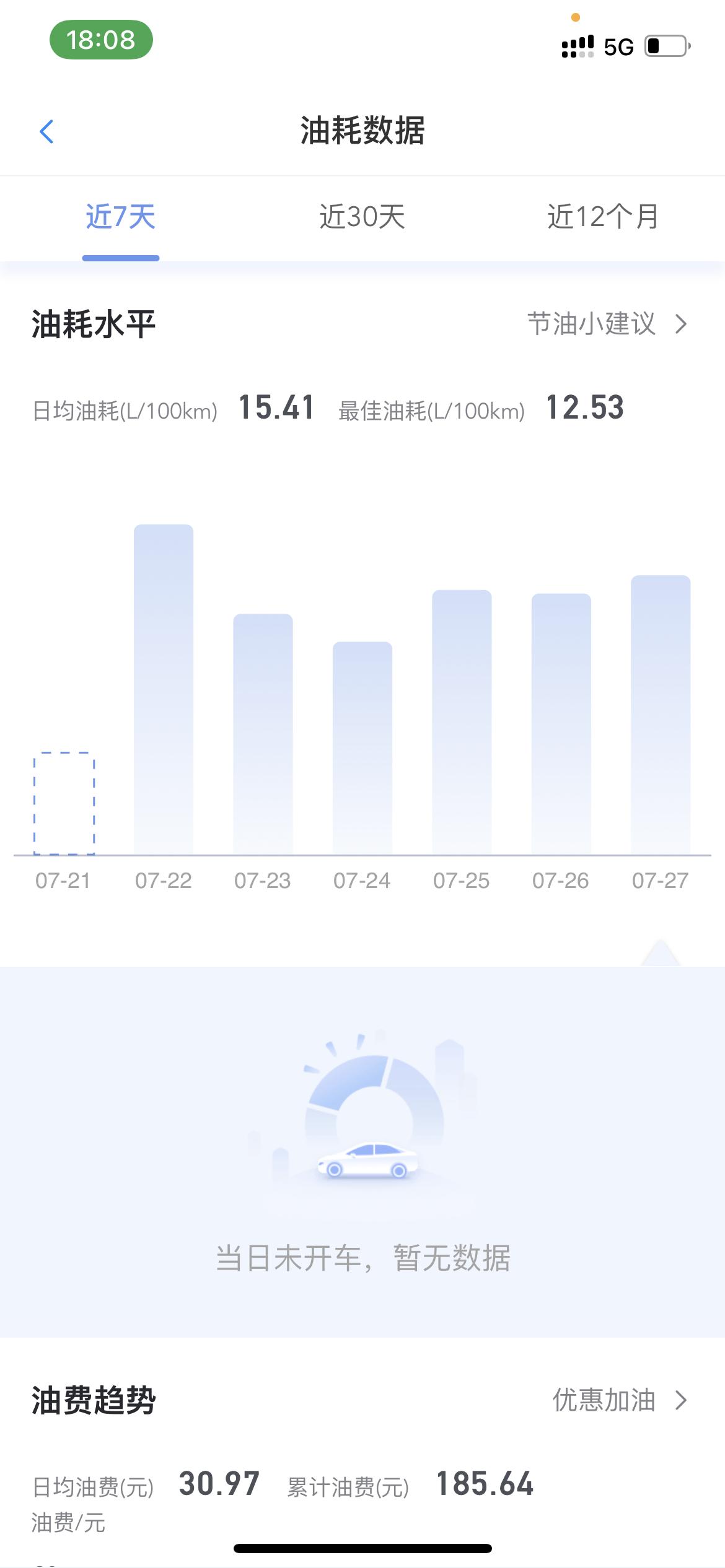Select the 07-24 bar in chart
Viewport: 725px width, 1568px height.
362,748
